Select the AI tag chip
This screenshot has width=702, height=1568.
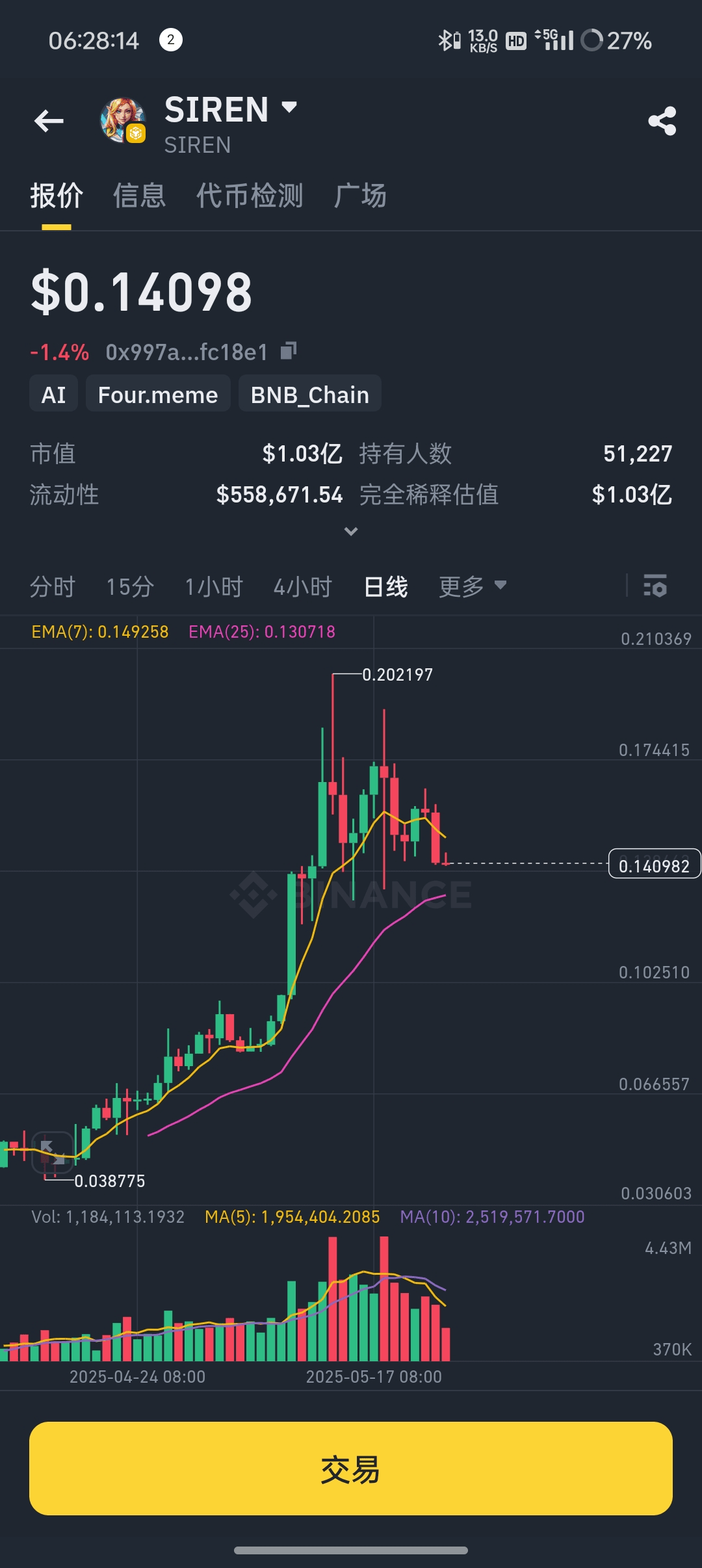(x=53, y=395)
